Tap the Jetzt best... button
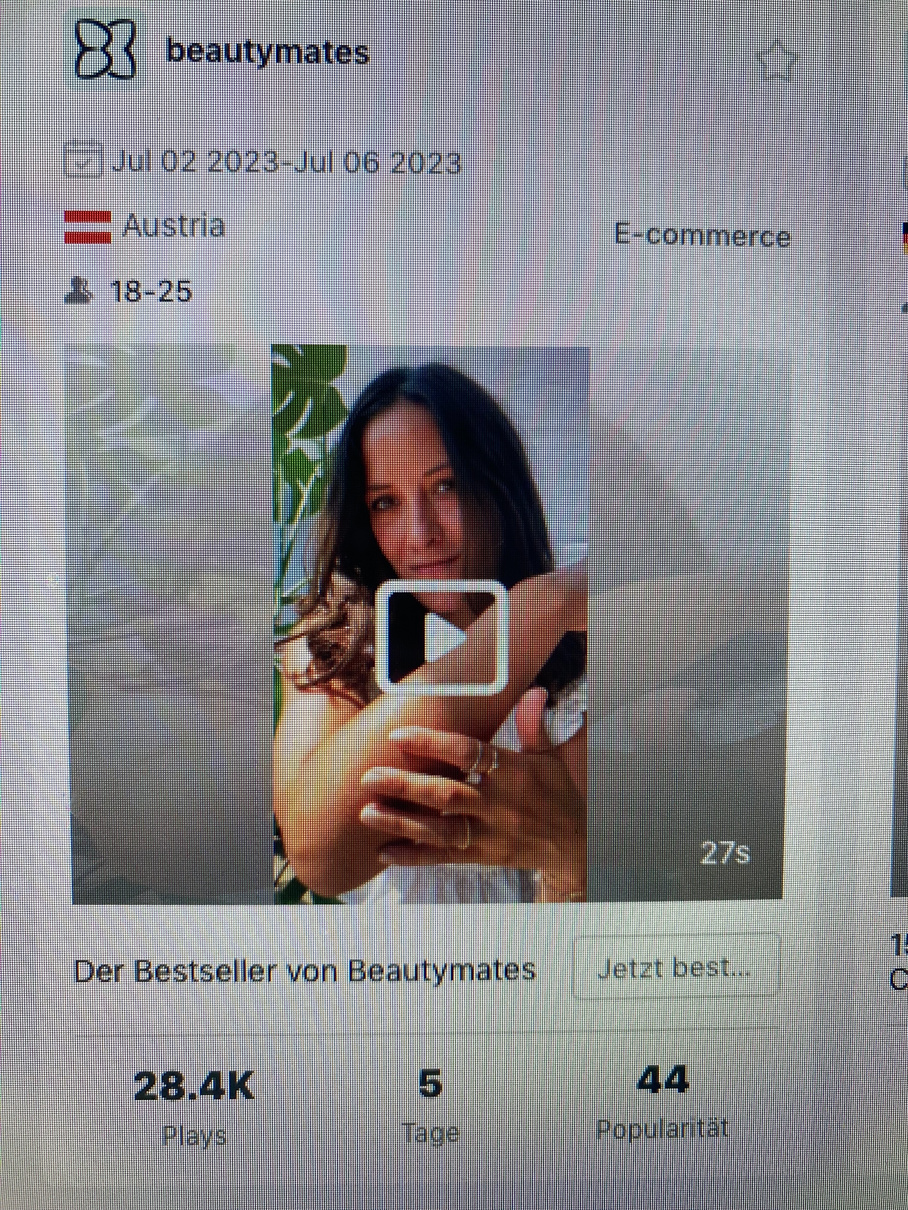This screenshot has height=1210, width=908. (x=675, y=967)
